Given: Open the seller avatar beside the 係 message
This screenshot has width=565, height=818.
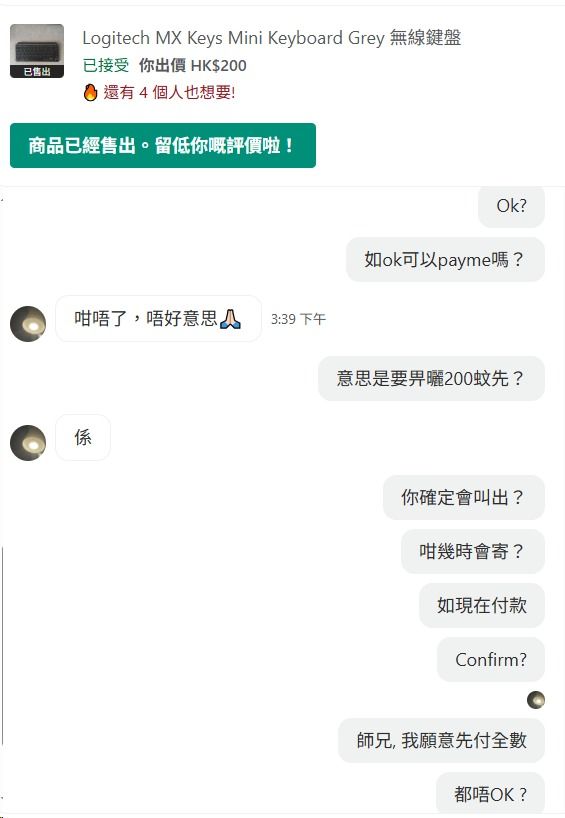Looking at the screenshot, I should 28,442.
